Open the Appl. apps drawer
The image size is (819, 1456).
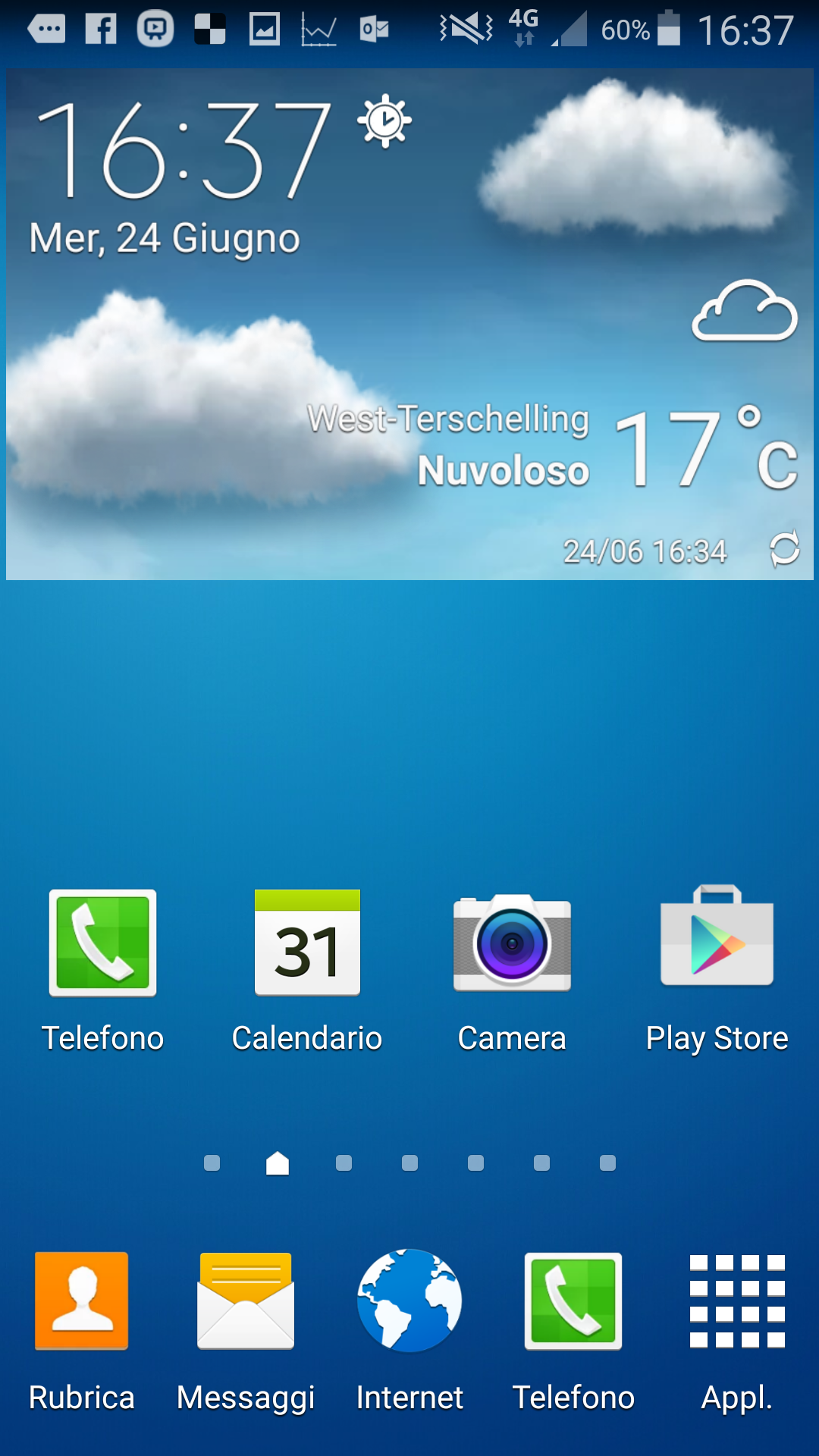(x=737, y=1301)
